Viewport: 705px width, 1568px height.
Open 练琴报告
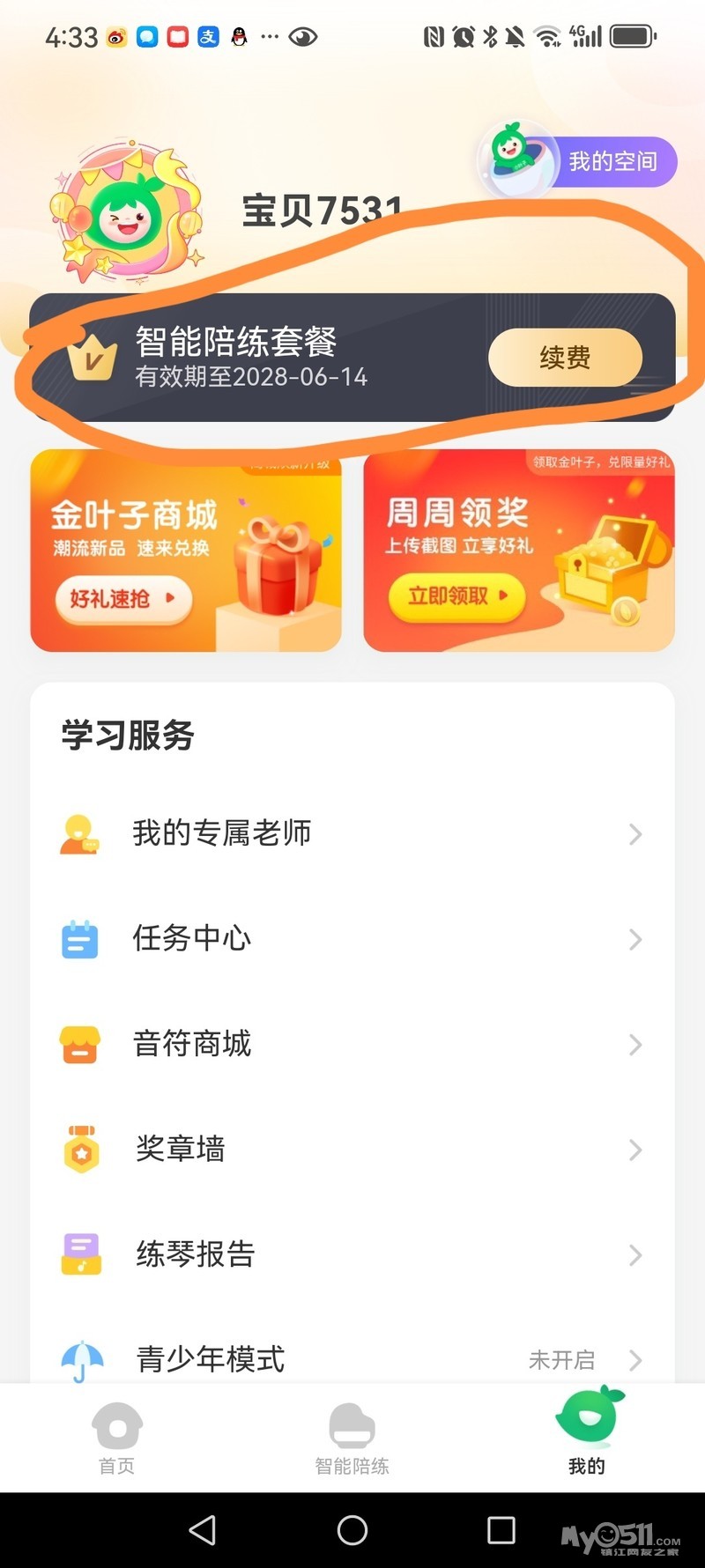352,1254
